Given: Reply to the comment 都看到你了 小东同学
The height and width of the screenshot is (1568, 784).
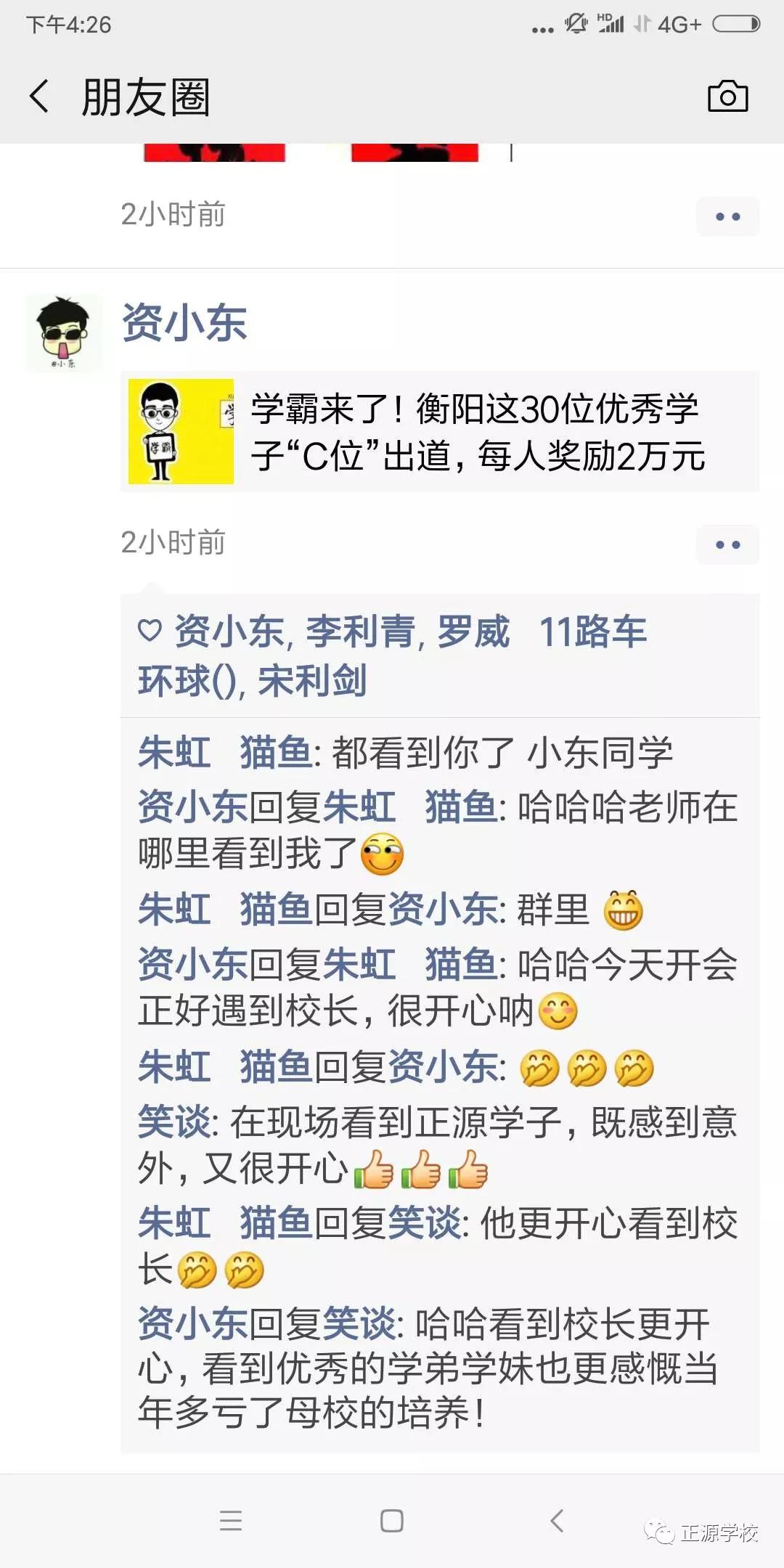Looking at the screenshot, I should tap(501, 753).
